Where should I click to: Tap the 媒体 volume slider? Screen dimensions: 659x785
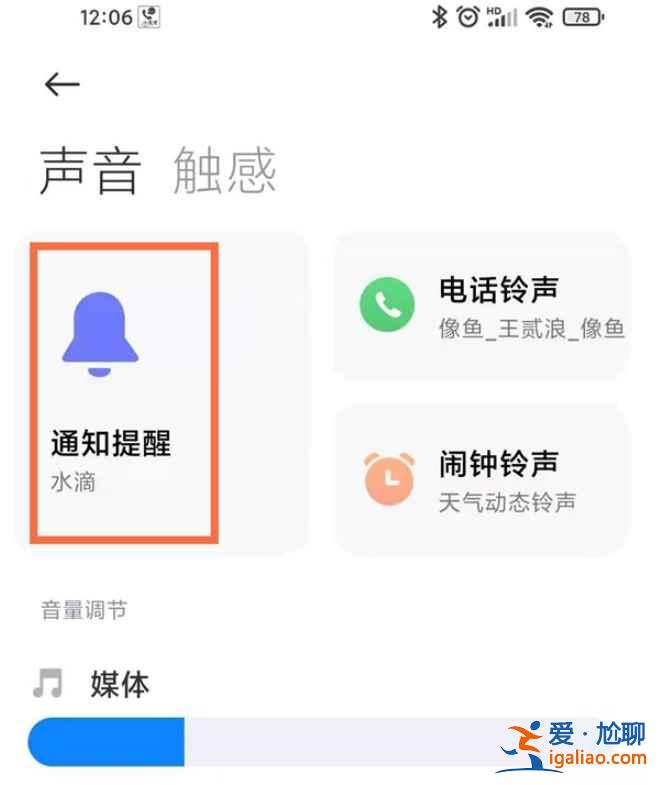[330, 742]
